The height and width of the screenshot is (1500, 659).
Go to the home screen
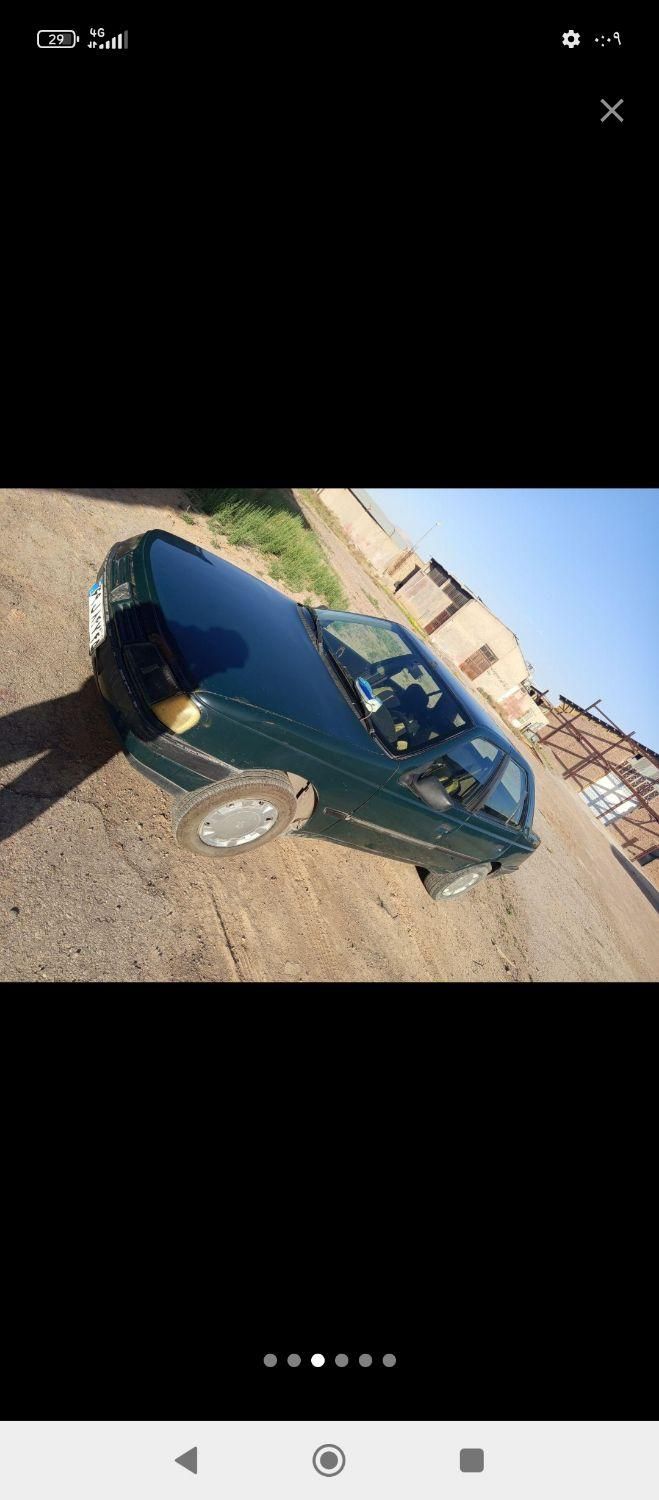329,1460
